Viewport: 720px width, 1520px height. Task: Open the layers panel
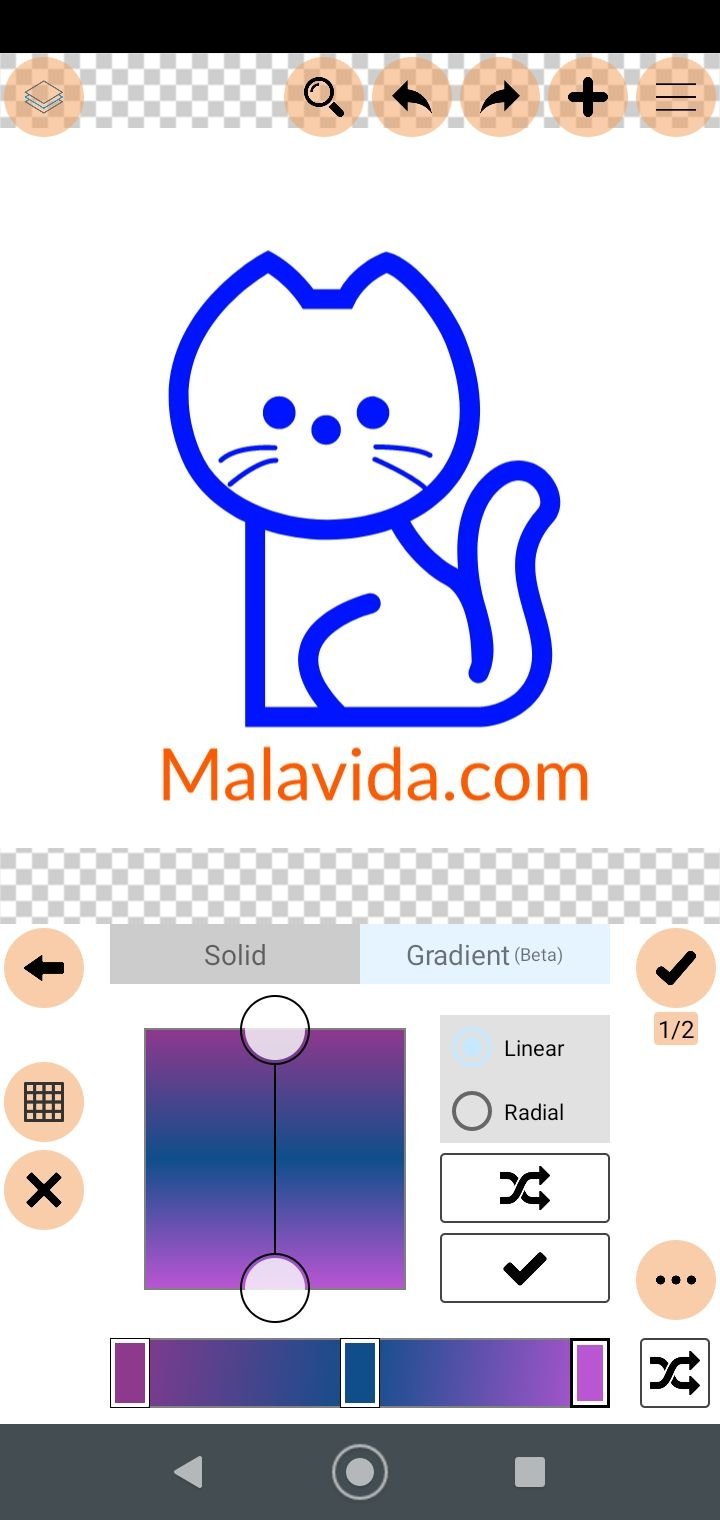[43, 97]
